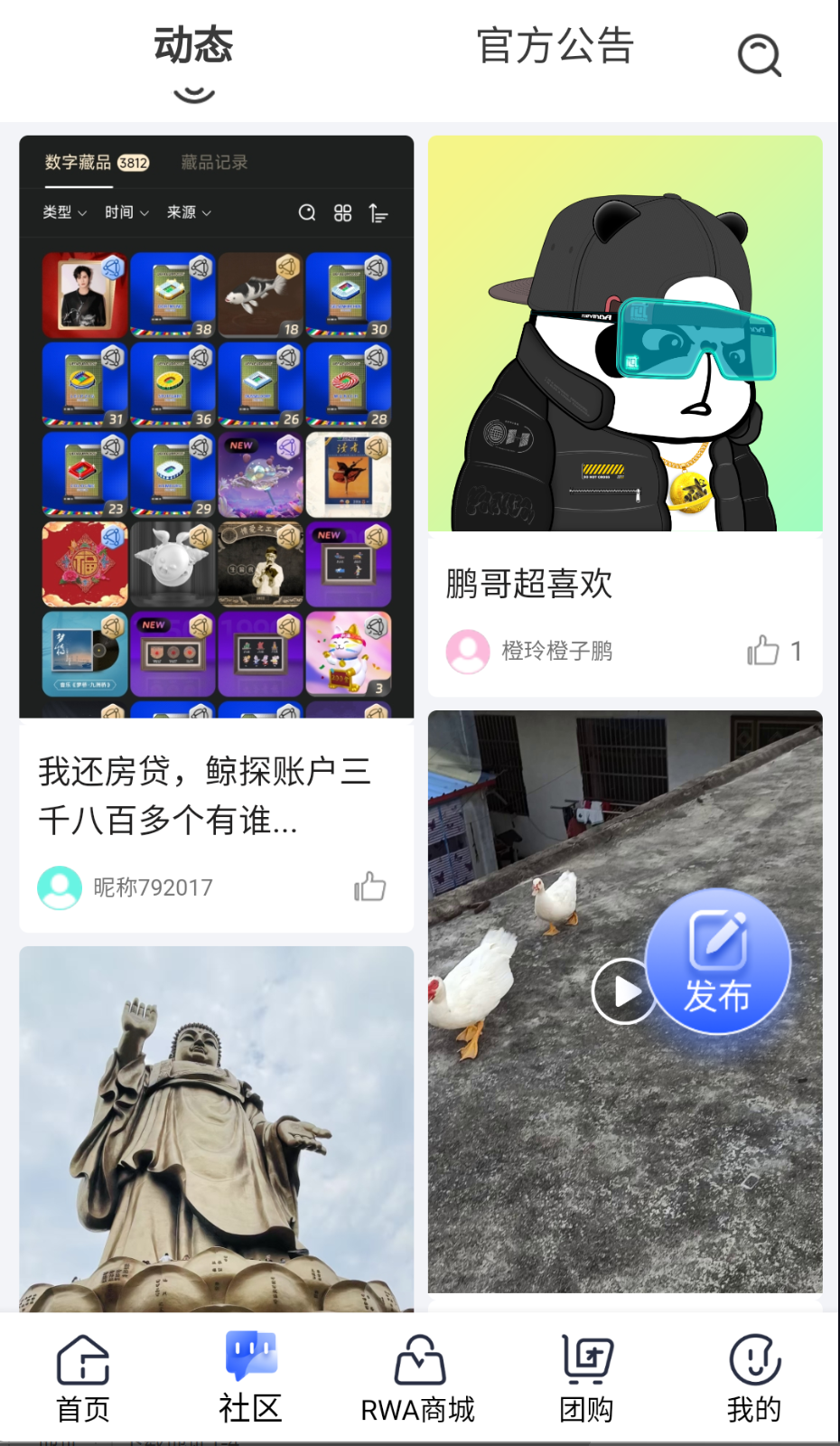Like the post by 昵称792017
The image size is (840, 1446).
tap(370, 887)
